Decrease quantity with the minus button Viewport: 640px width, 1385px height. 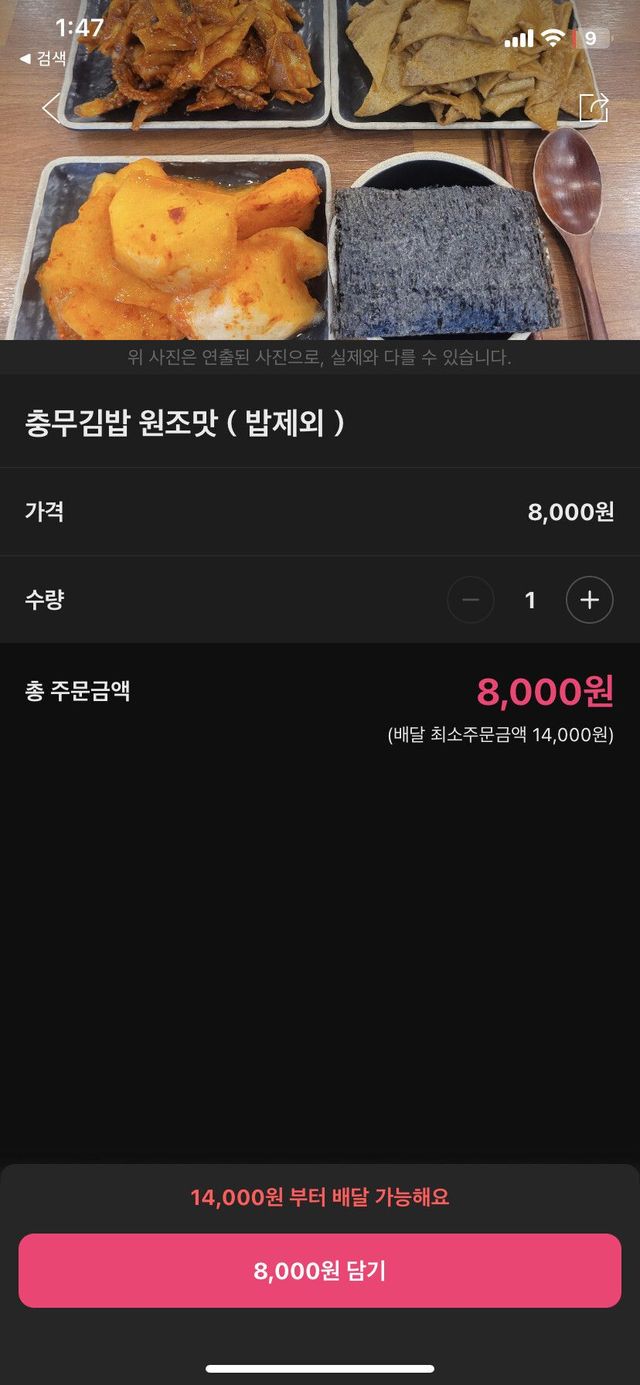click(x=470, y=600)
